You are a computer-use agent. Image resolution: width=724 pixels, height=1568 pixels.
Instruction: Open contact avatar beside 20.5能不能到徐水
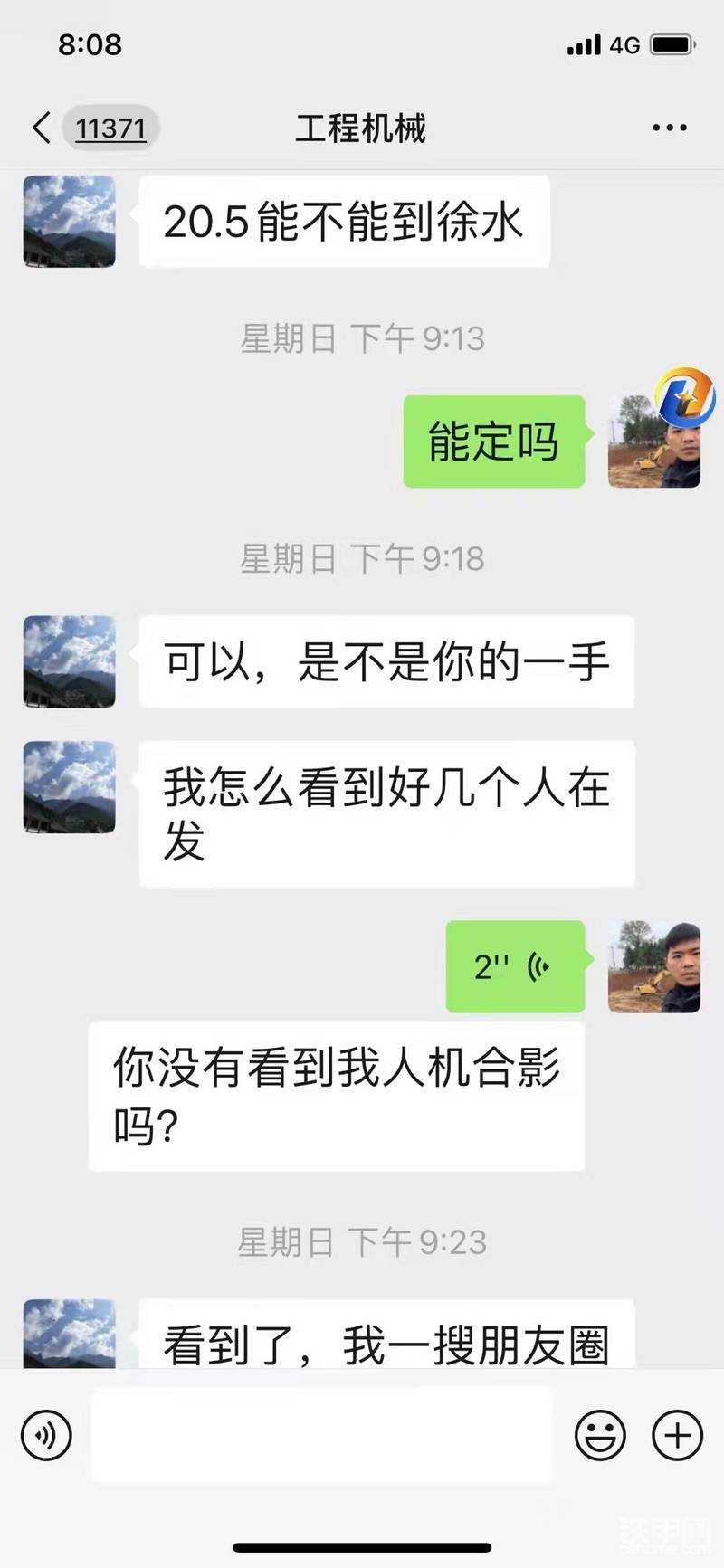[x=70, y=222]
